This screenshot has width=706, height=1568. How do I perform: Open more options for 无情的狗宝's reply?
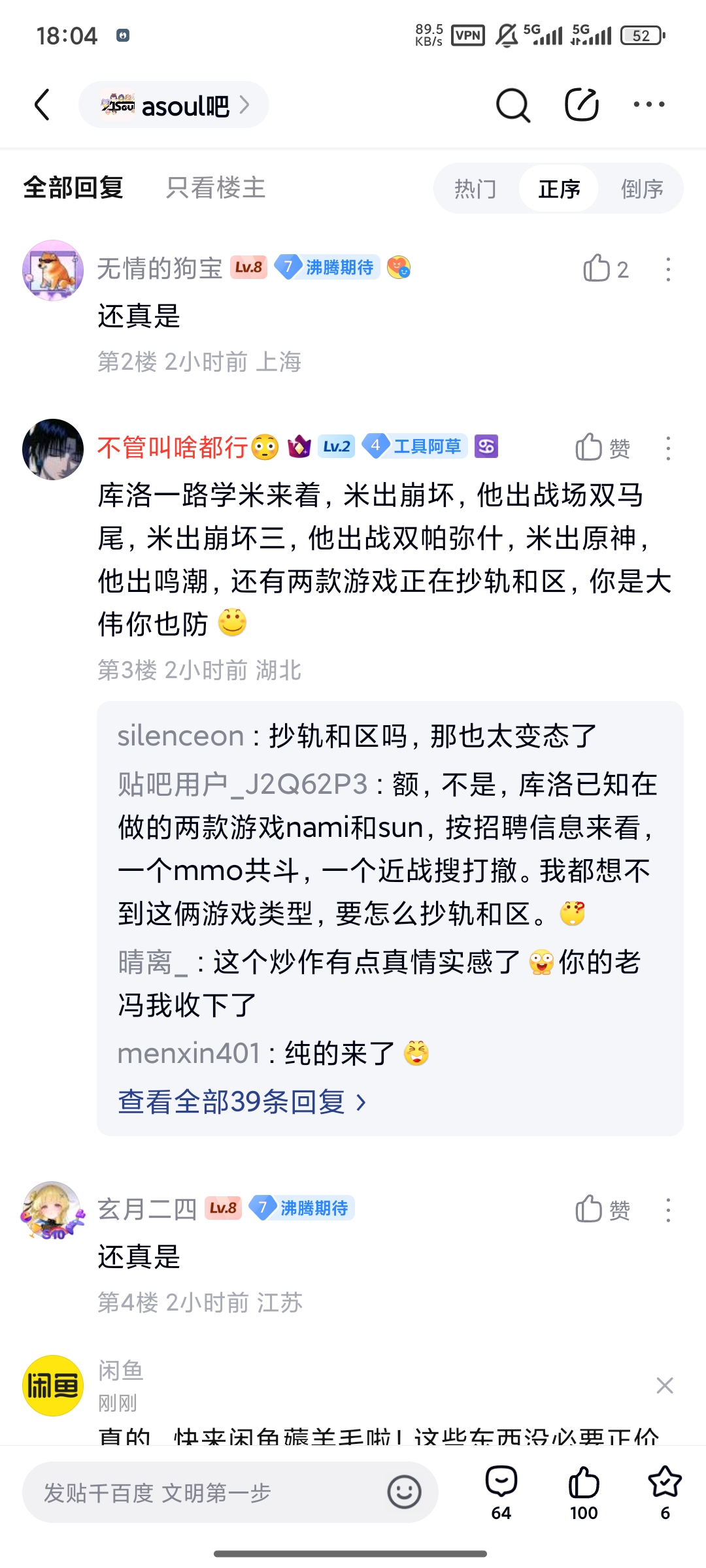(668, 269)
